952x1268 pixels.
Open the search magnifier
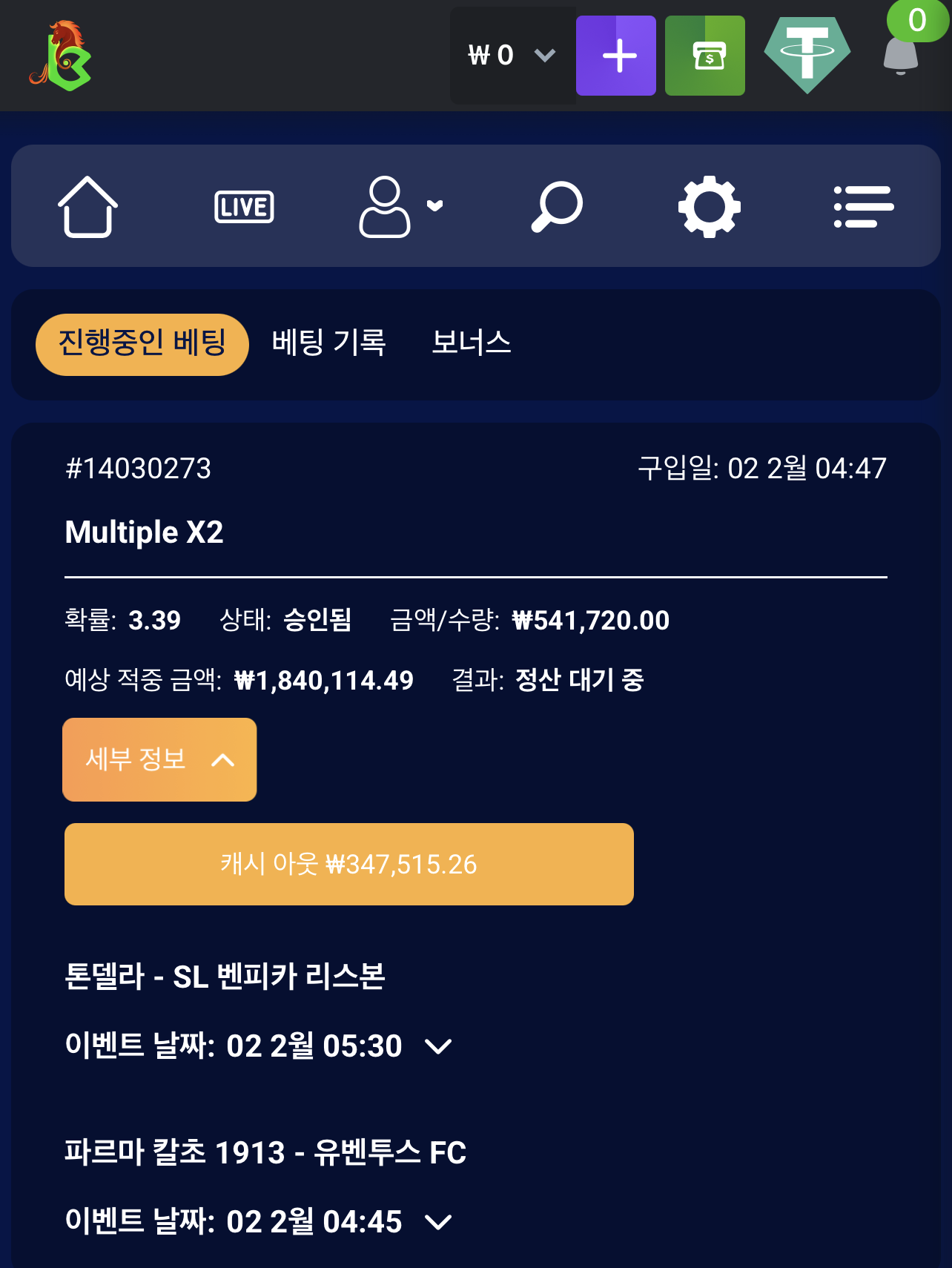[557, 206]
